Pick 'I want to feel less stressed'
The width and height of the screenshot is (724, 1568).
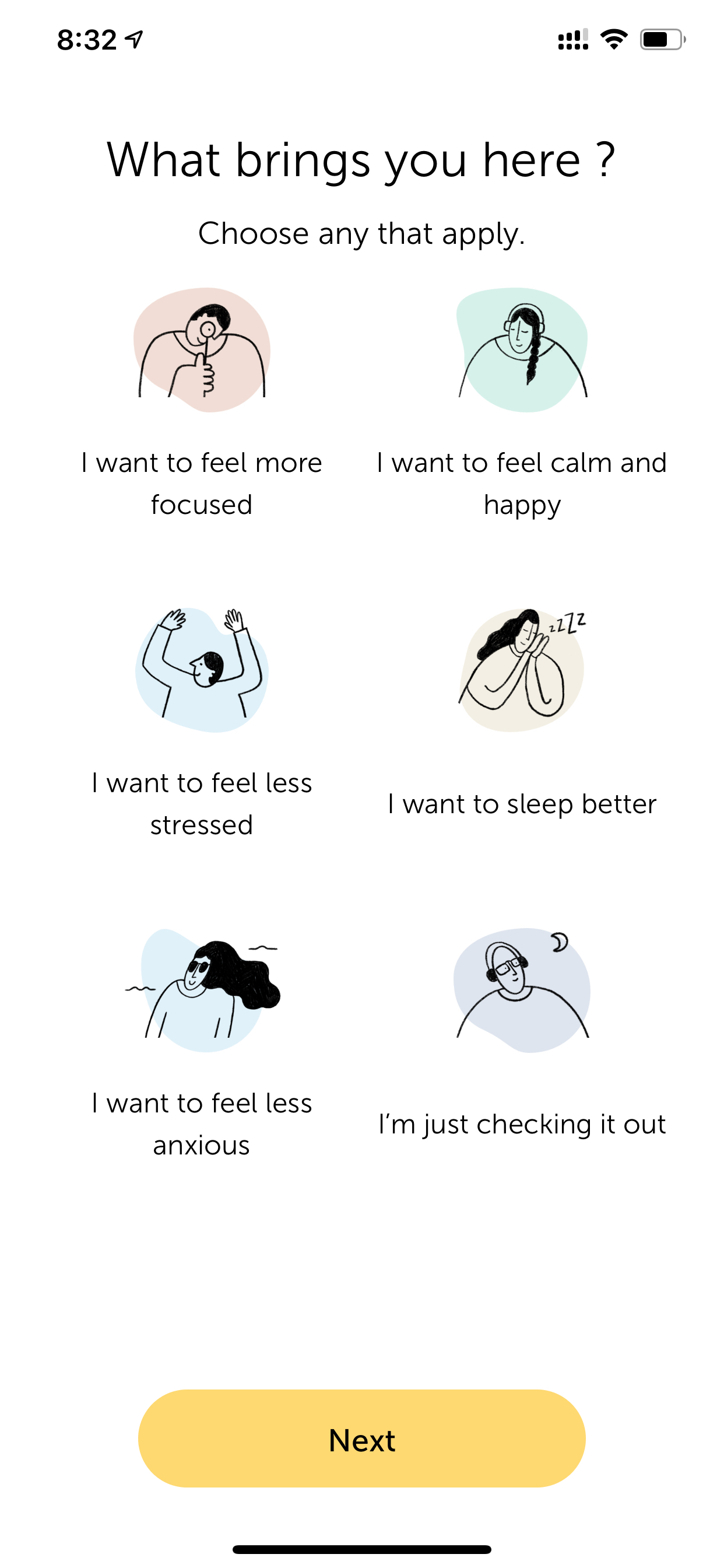(201, 724)
